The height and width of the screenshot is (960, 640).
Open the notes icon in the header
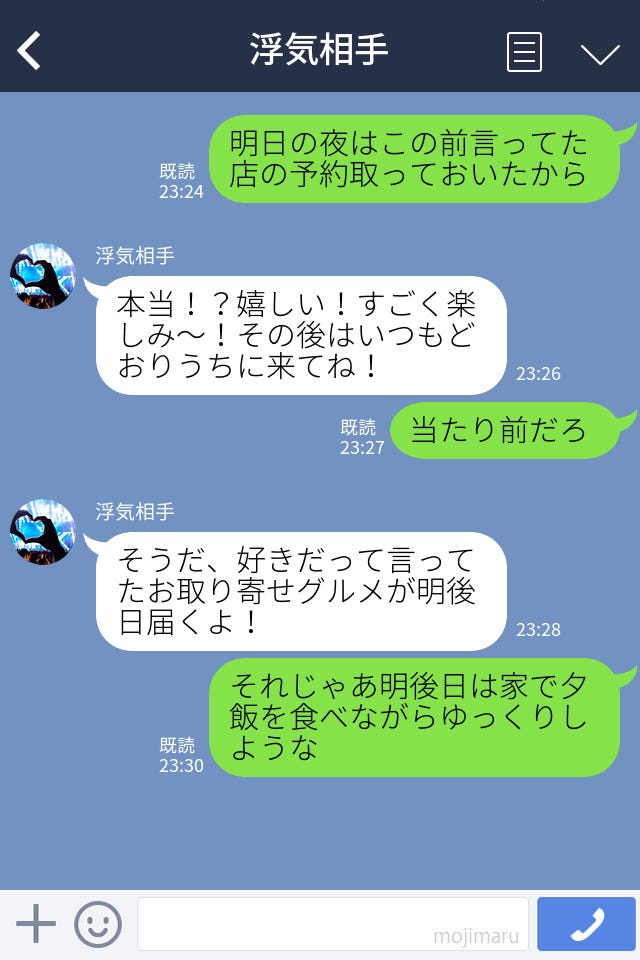click(x=524, y=52)
